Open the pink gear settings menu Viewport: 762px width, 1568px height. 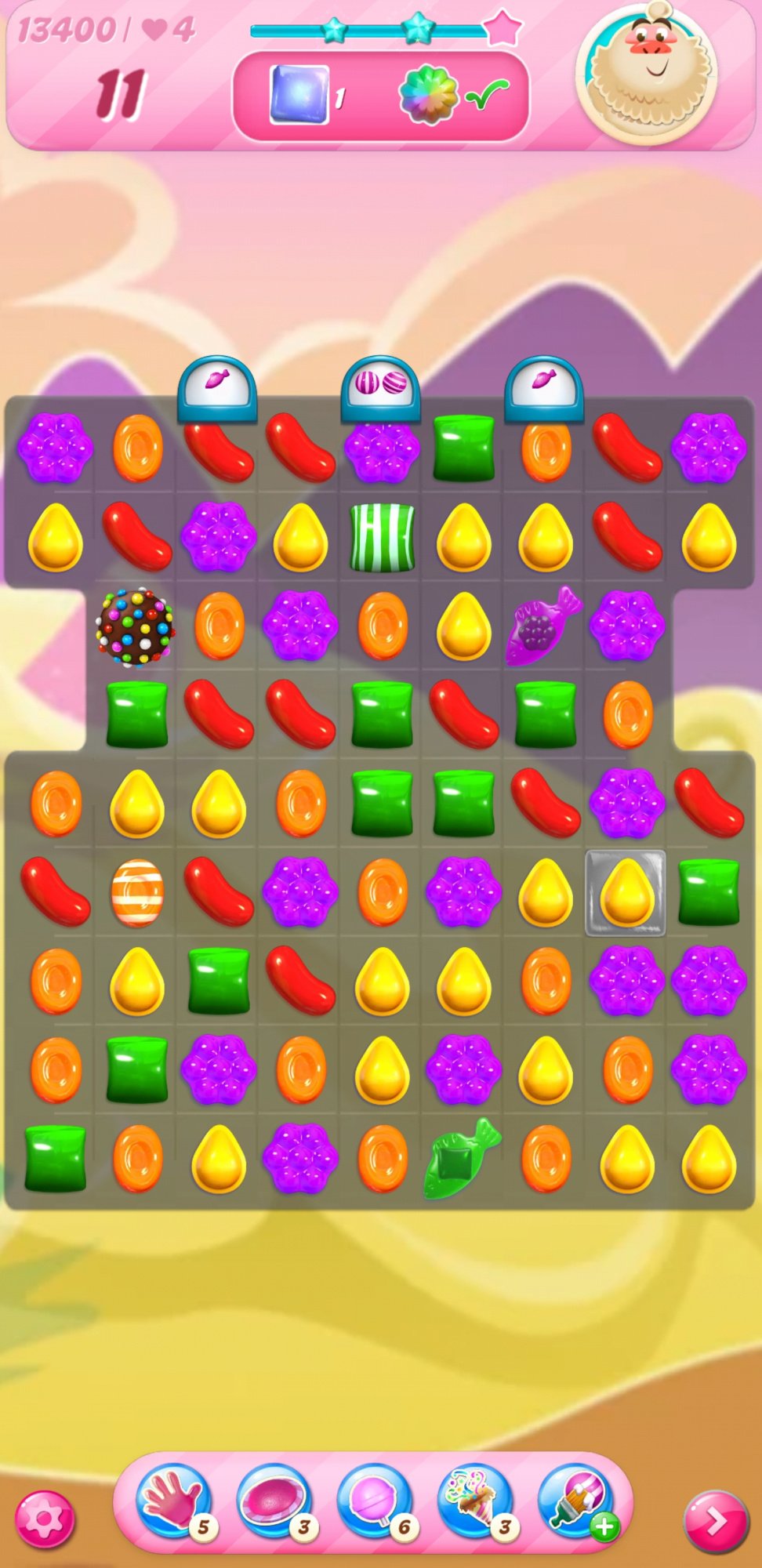44,1519
